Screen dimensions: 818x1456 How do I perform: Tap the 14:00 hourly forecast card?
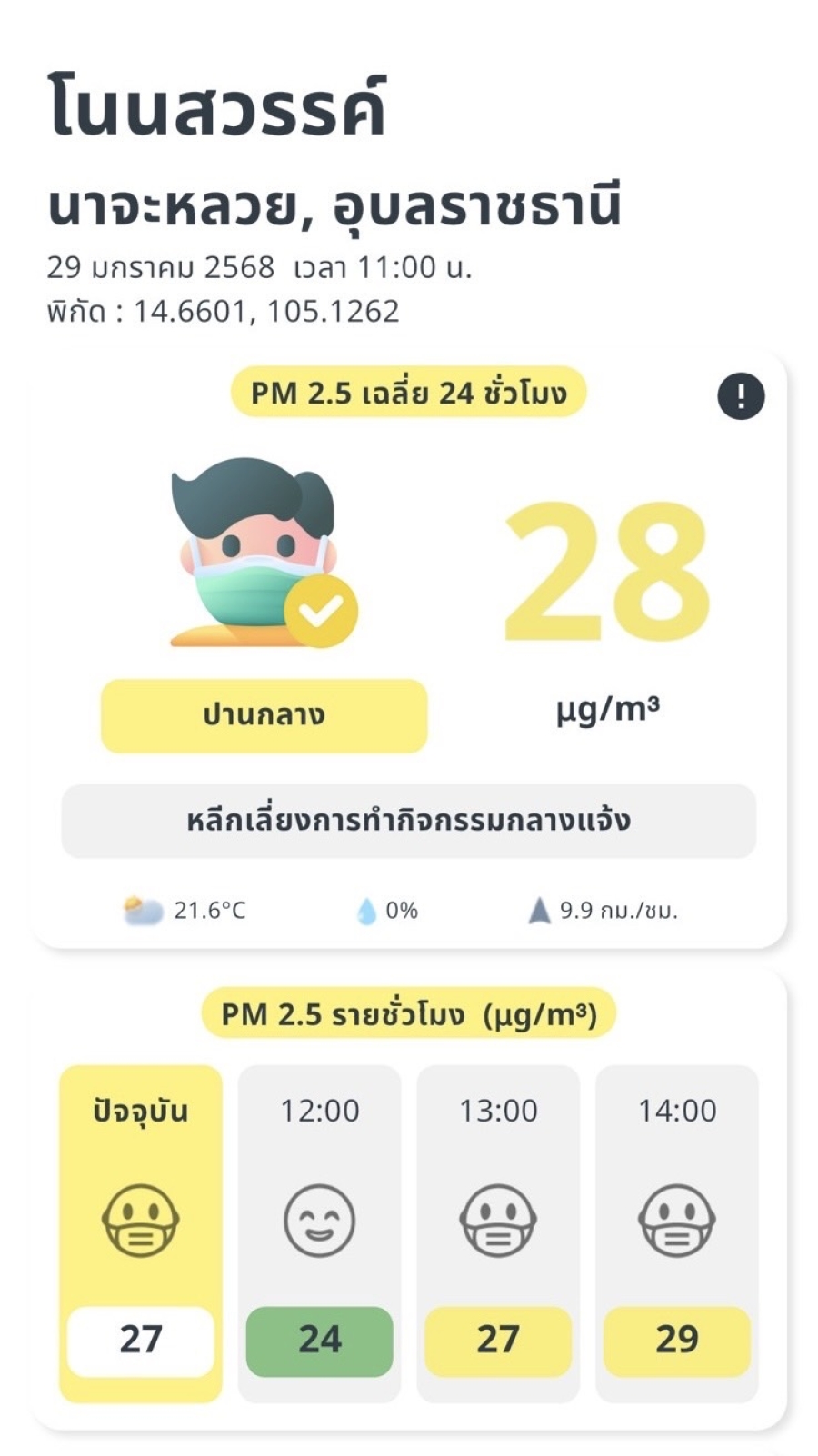[677, 1232]
